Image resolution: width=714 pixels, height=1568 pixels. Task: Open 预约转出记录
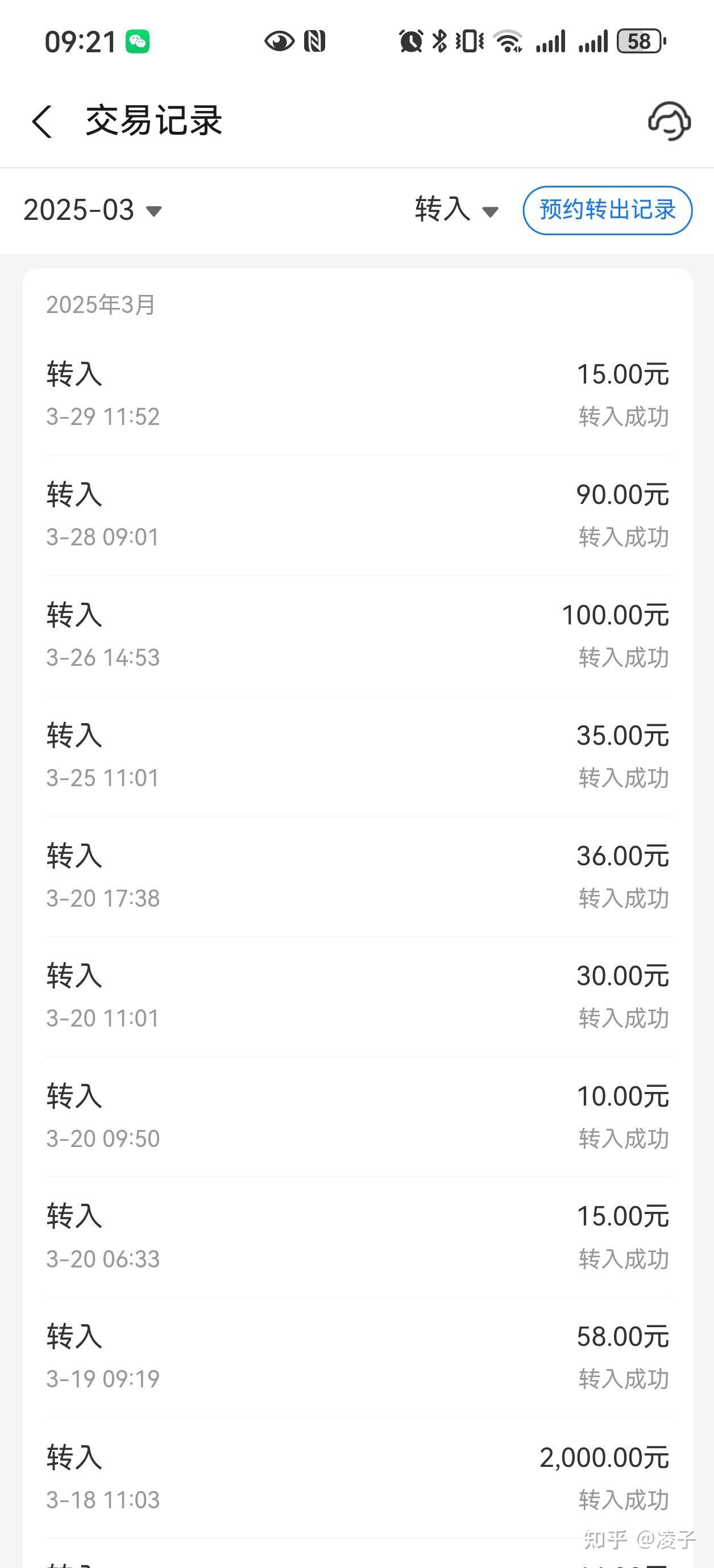pos(607,211)
